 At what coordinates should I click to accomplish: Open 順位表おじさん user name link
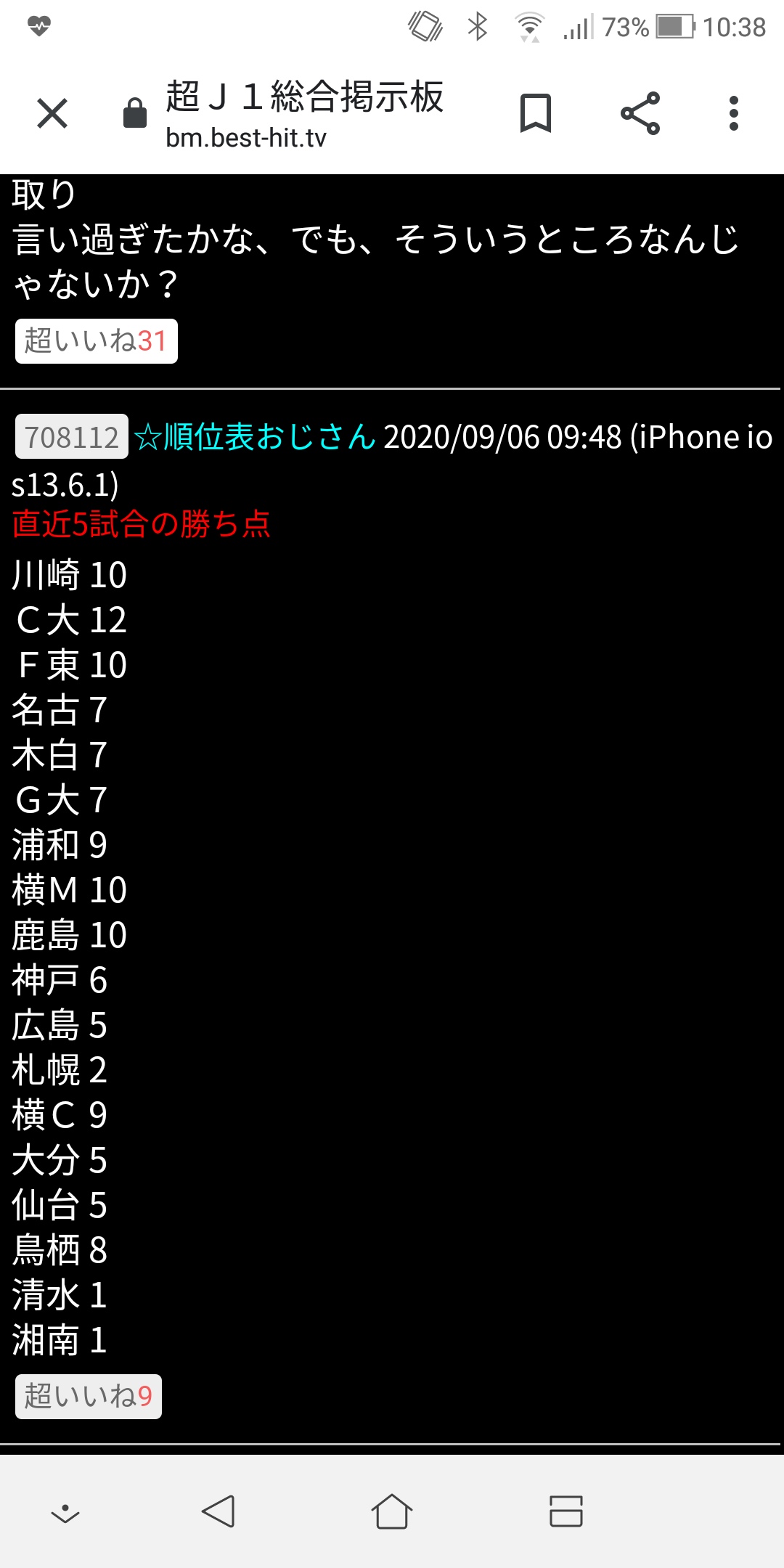click(256, 437)
